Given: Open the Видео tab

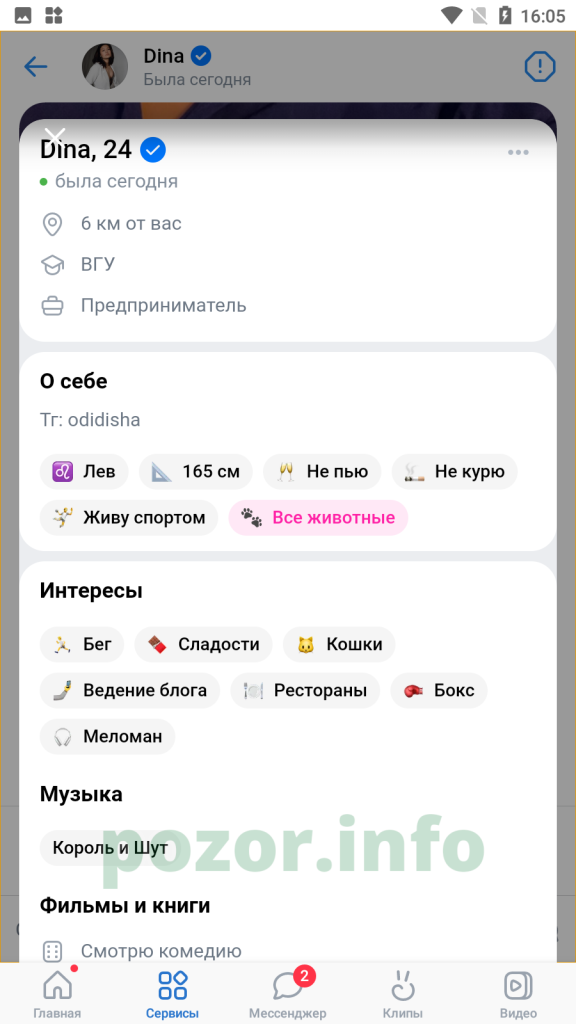Looking at the screenshot, I should (x=518, y=995).
